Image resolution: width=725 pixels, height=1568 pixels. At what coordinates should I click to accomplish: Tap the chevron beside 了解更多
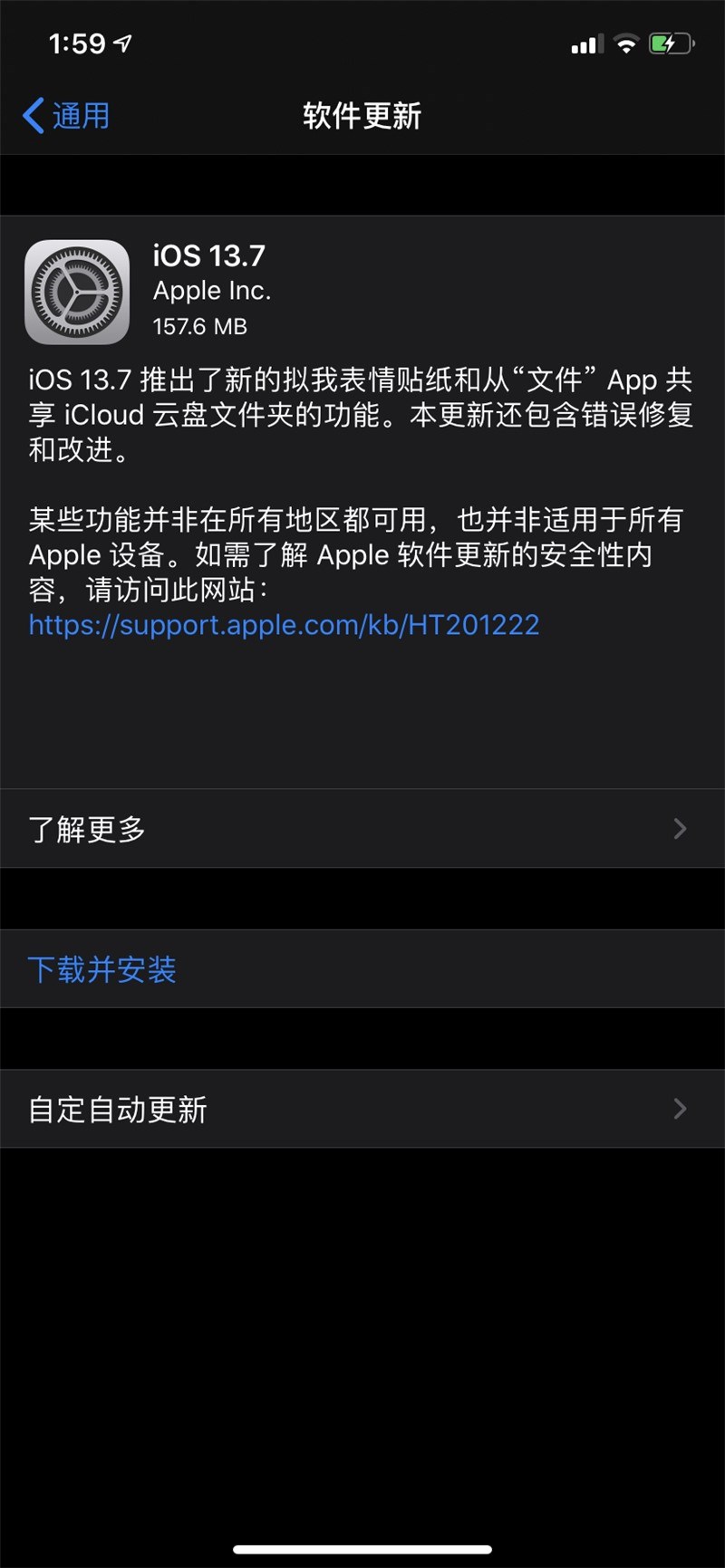tap(682, 829)
